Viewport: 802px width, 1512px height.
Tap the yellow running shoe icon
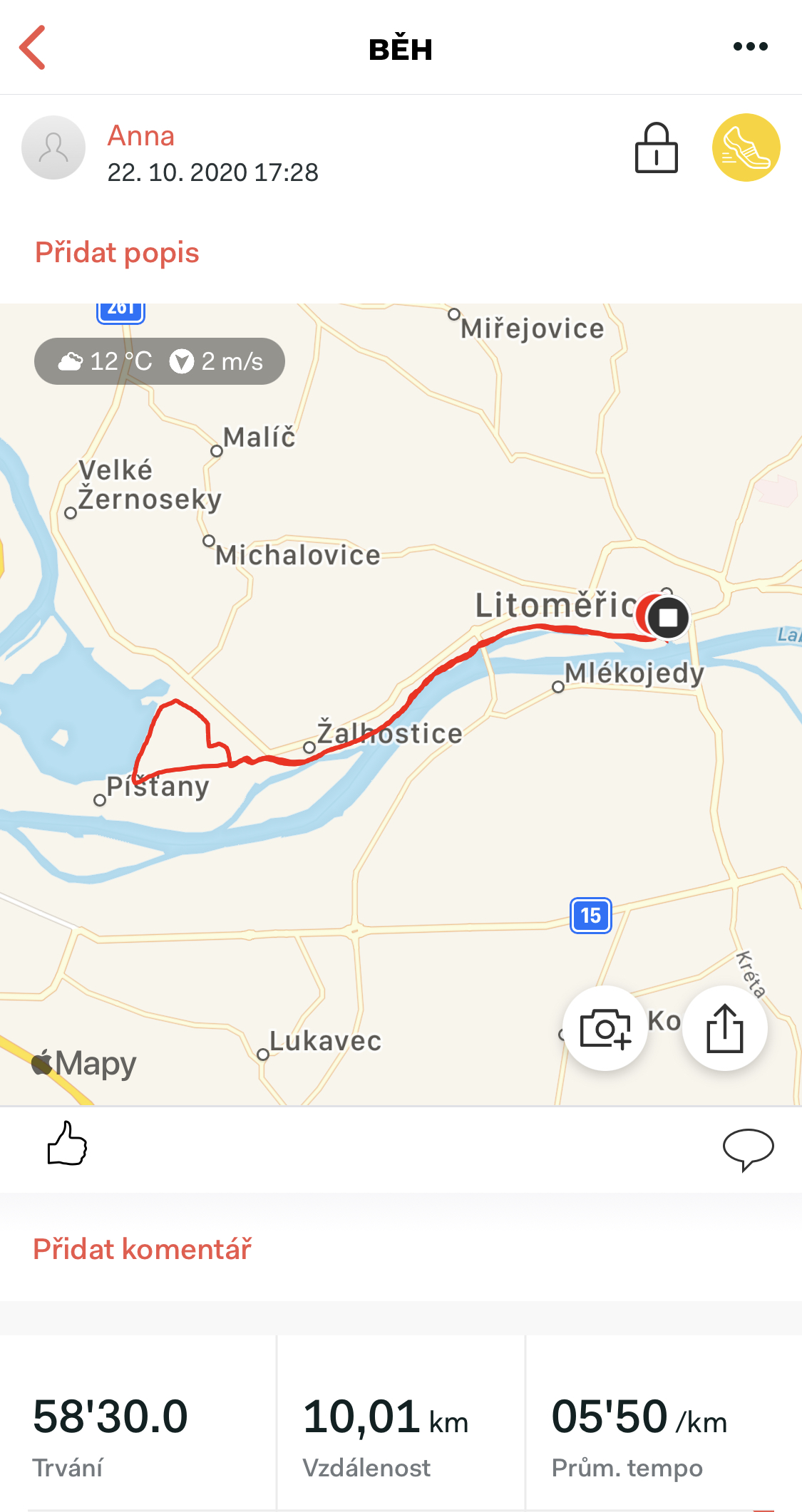click(746, 147)
